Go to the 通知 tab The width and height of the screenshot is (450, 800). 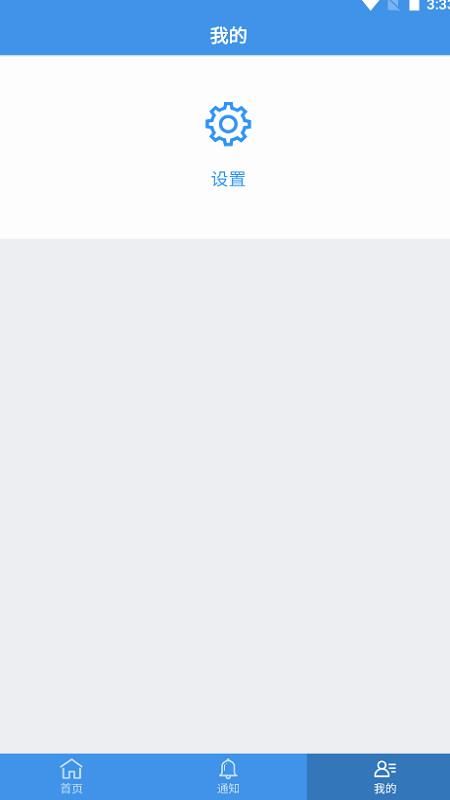click(x=228, y=776)
